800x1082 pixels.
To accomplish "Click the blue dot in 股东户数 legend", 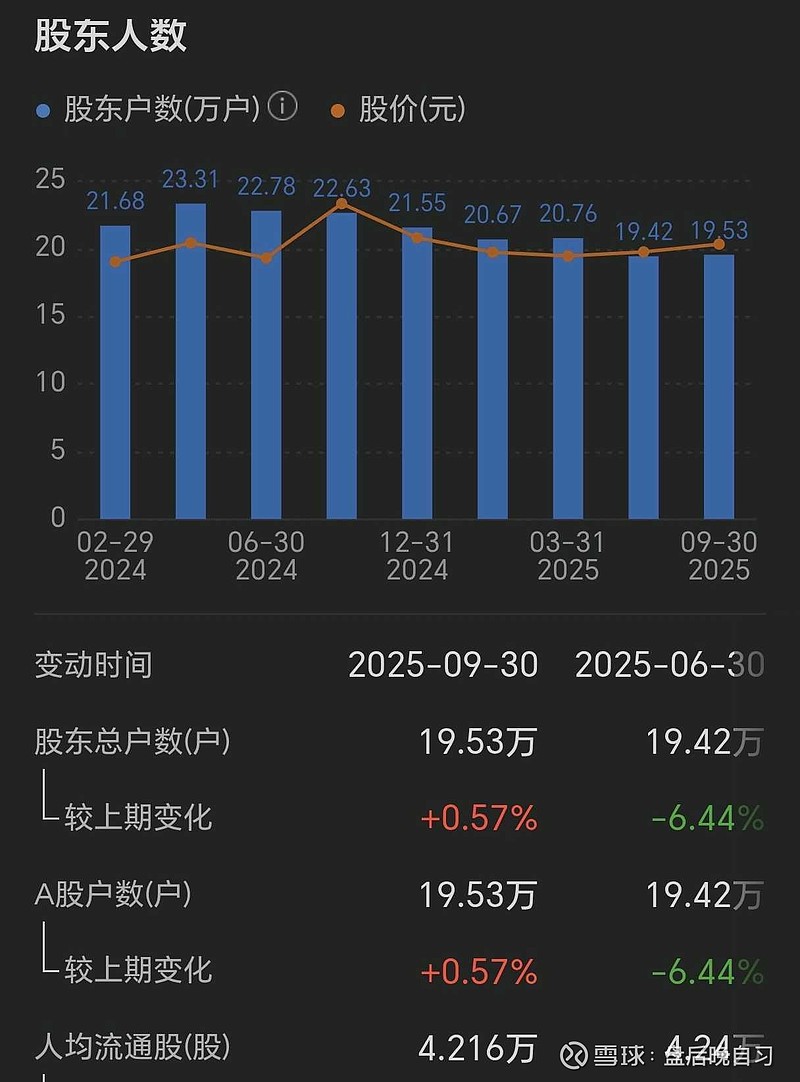I will click(x=41, y=108).
